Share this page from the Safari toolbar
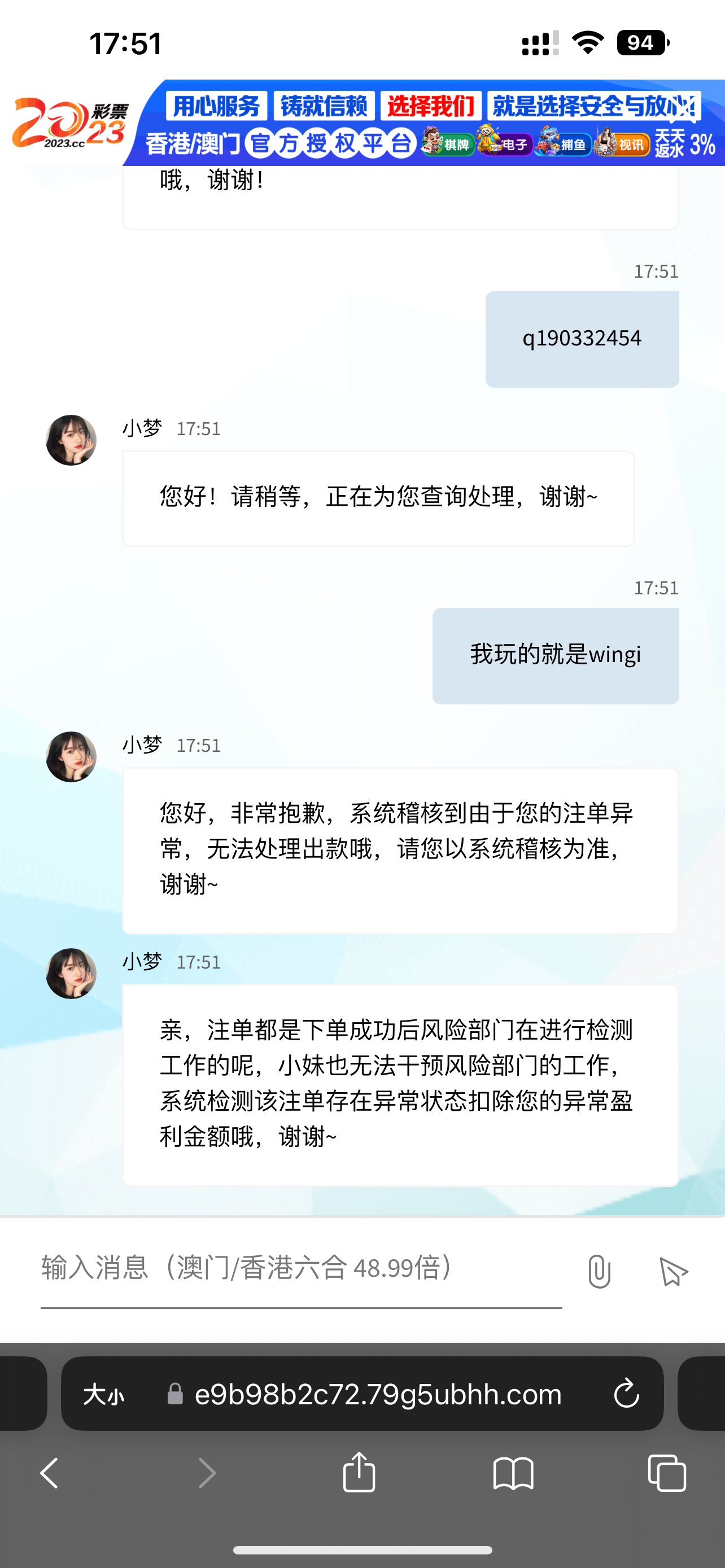This screenshot has height=1568, width=725. tap(359, 1473)
